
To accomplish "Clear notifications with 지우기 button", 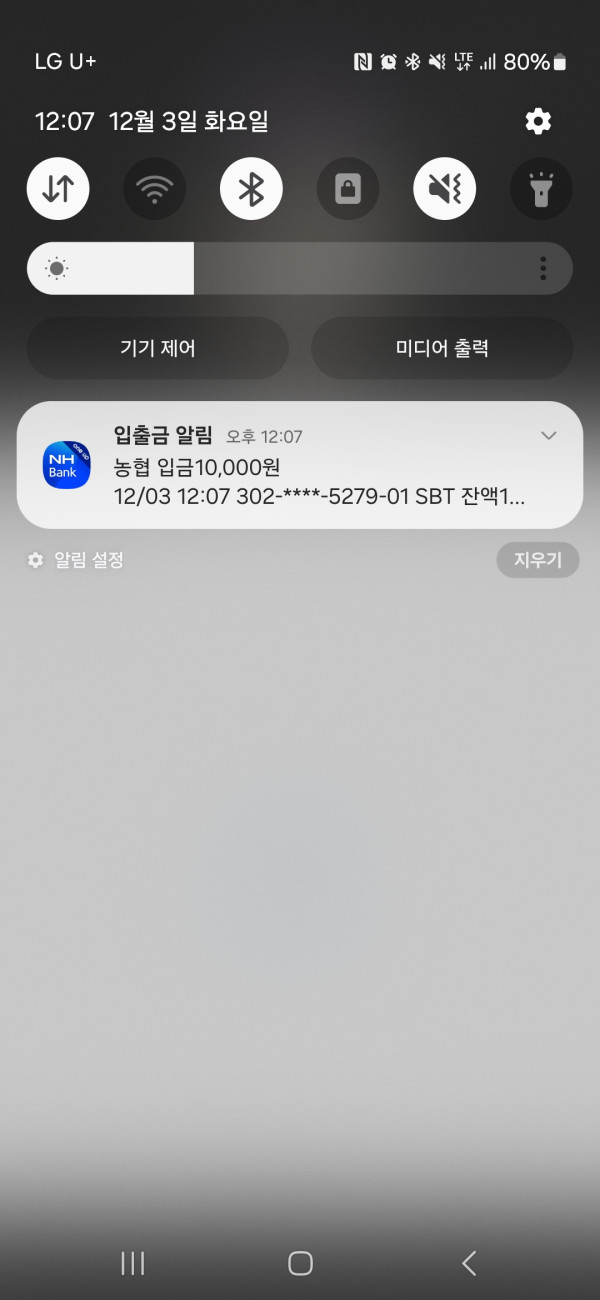I will point(538,560).
